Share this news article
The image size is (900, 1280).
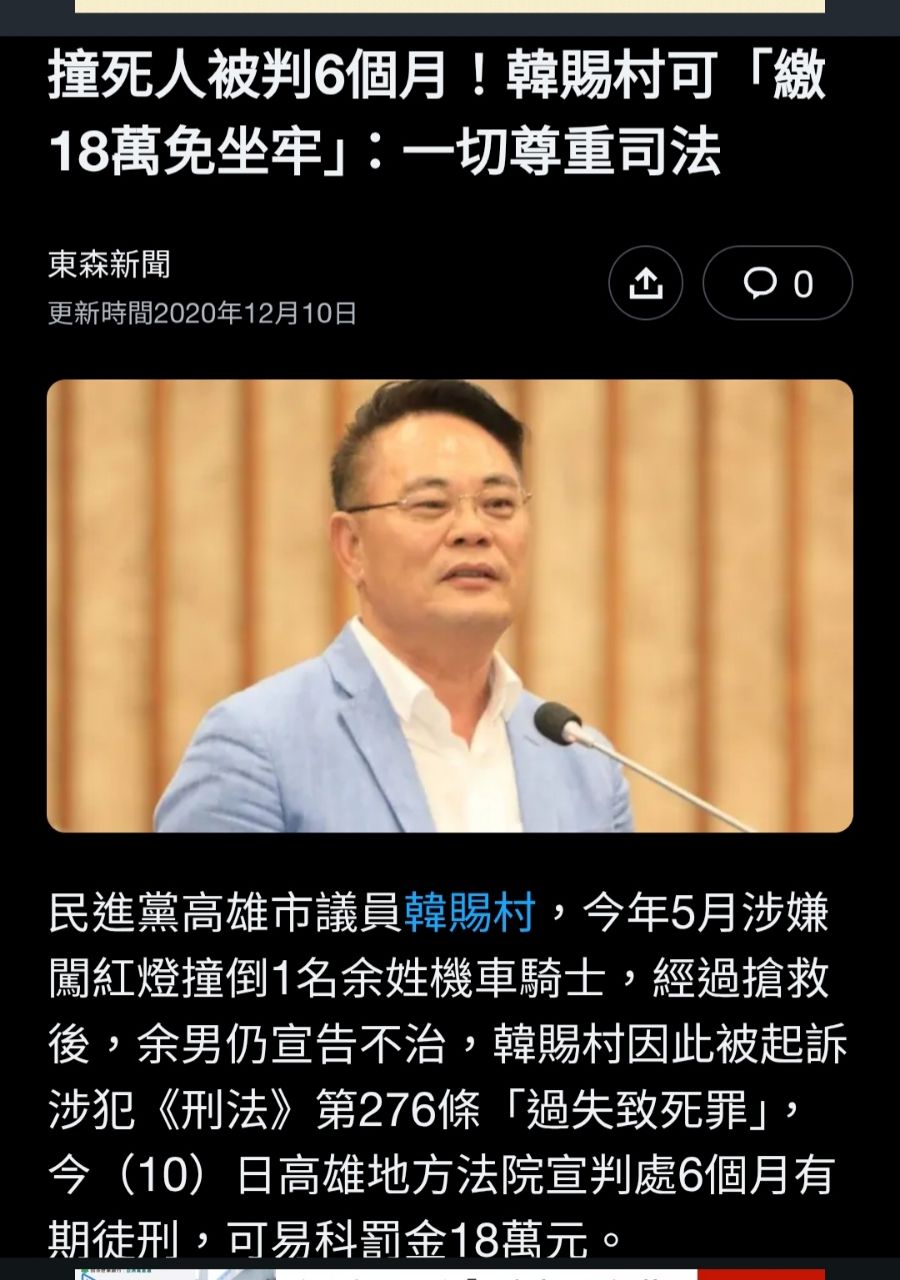646,284
